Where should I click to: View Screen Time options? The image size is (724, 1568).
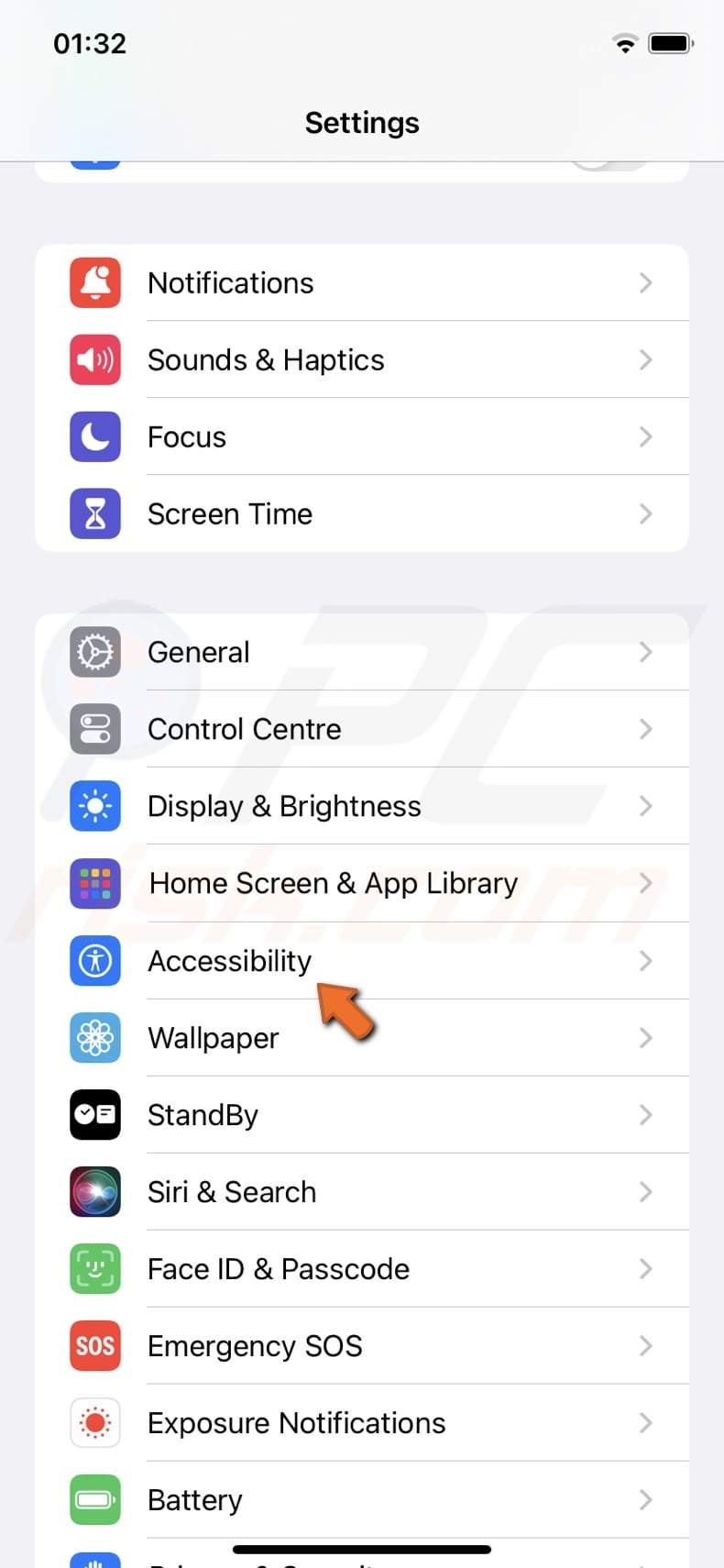tap(361, 513)
